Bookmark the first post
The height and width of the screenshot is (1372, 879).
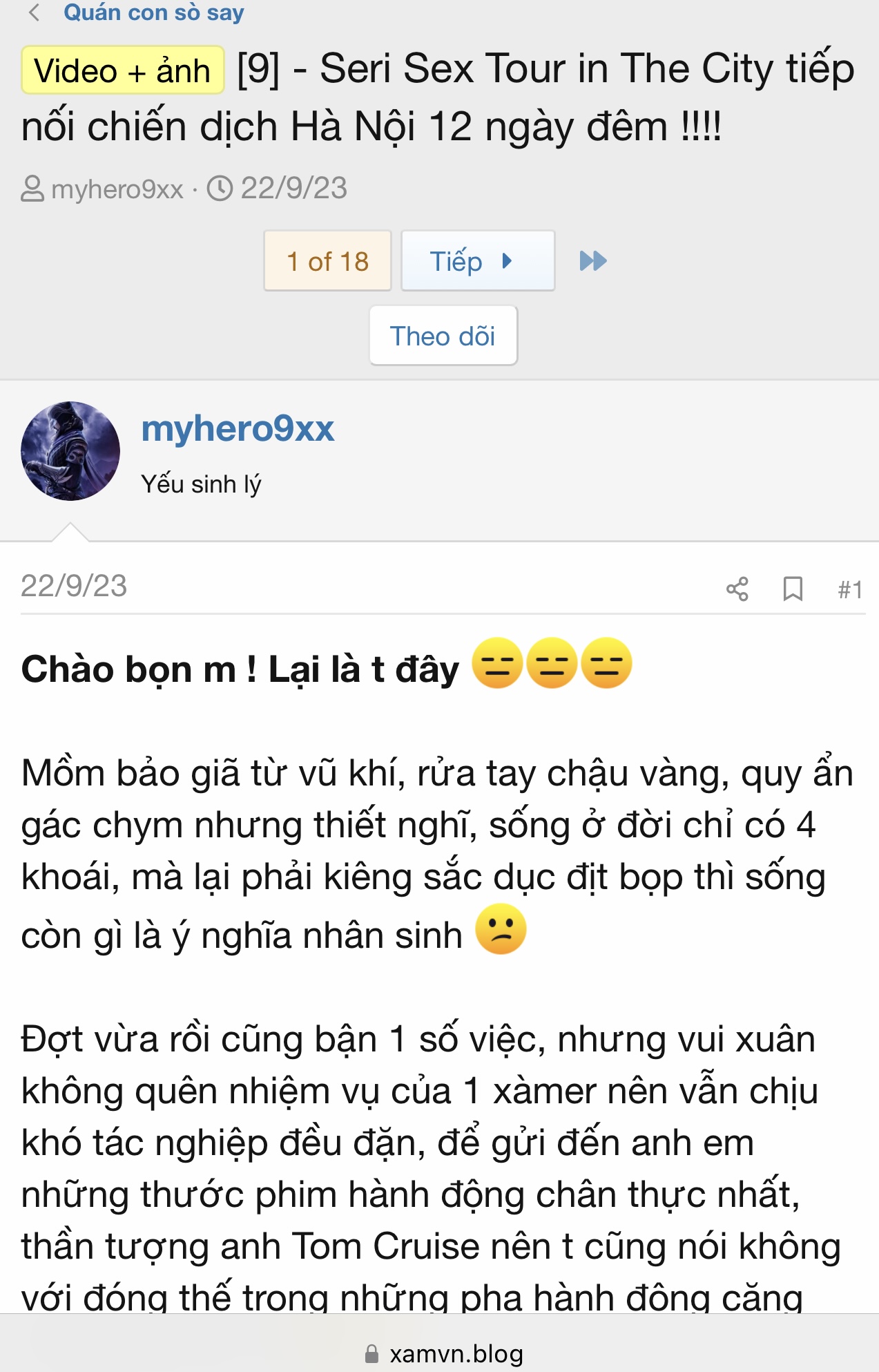click(x=793, y=589)
